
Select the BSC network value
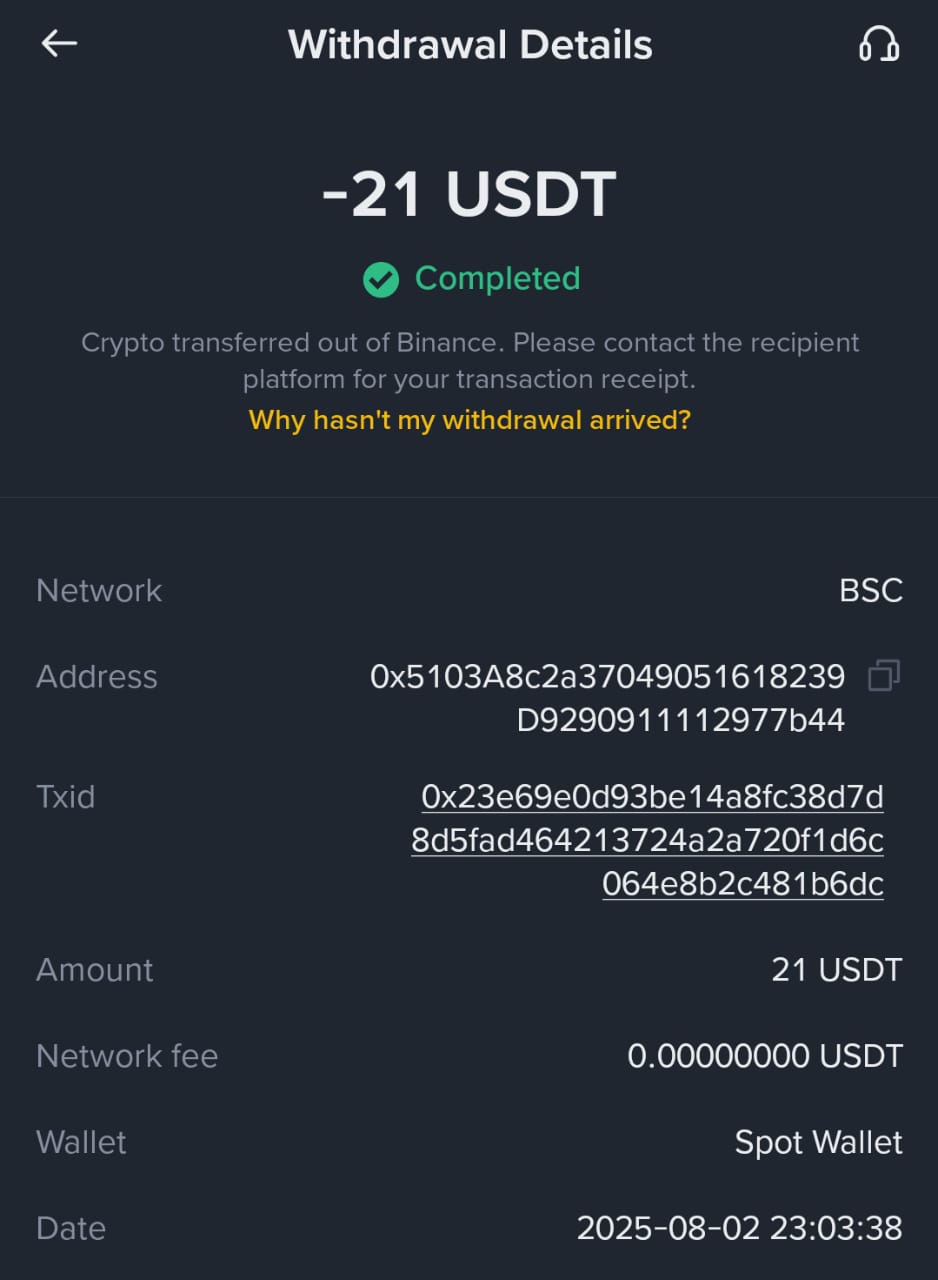click(x=872, y=590)
